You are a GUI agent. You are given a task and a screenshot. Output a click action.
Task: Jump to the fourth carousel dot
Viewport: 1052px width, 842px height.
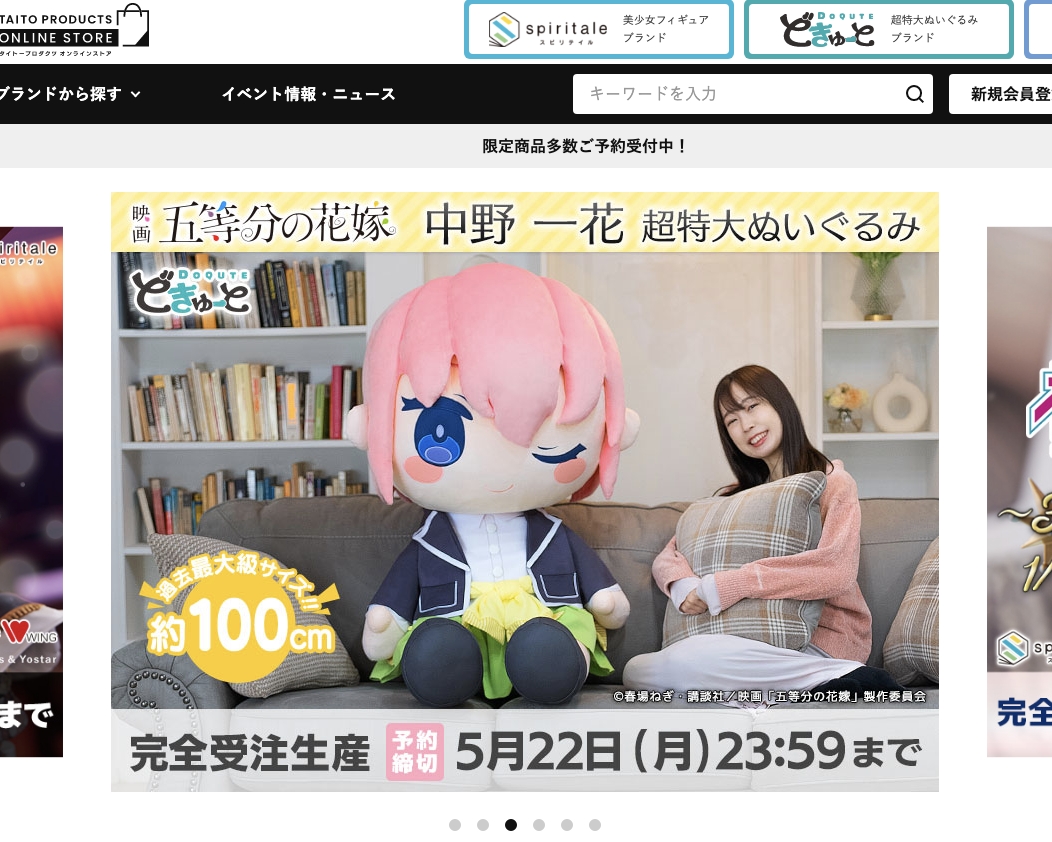[x=539, y=825]
